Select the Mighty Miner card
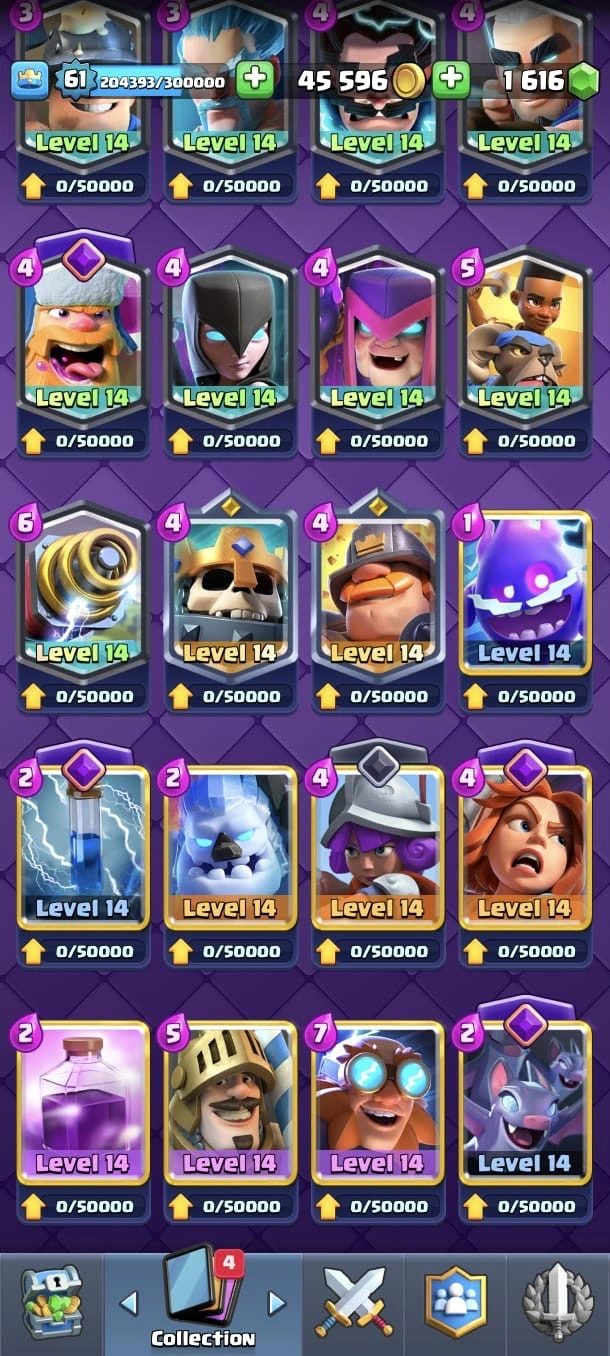The width and height of the screenshot is (610, 1356). (377, 592)
